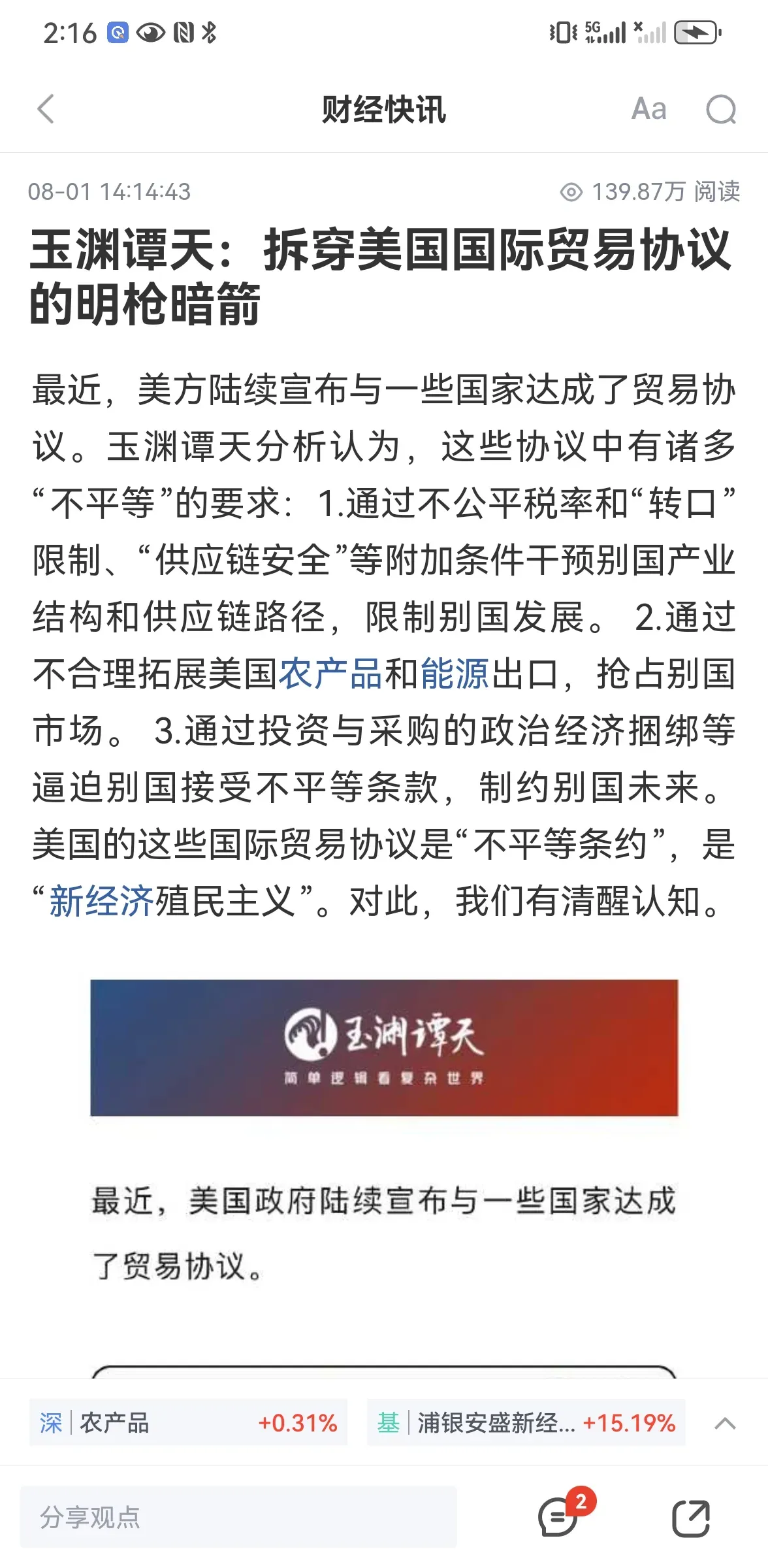The image size is (768, 1568).
Task: Open the Aa font size settings
Action: coord(648,109)
